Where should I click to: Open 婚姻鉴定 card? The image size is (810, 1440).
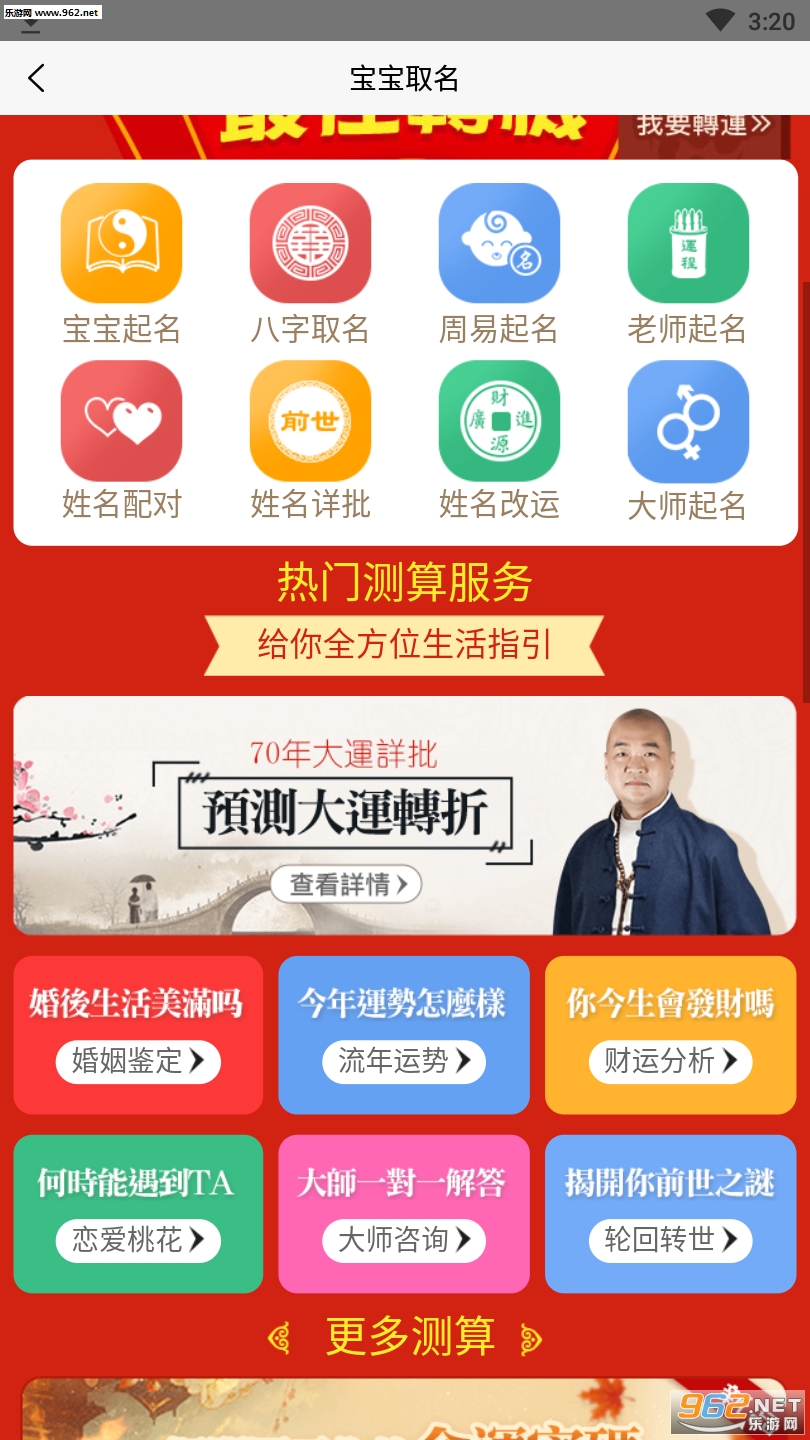click(138, 1061)
